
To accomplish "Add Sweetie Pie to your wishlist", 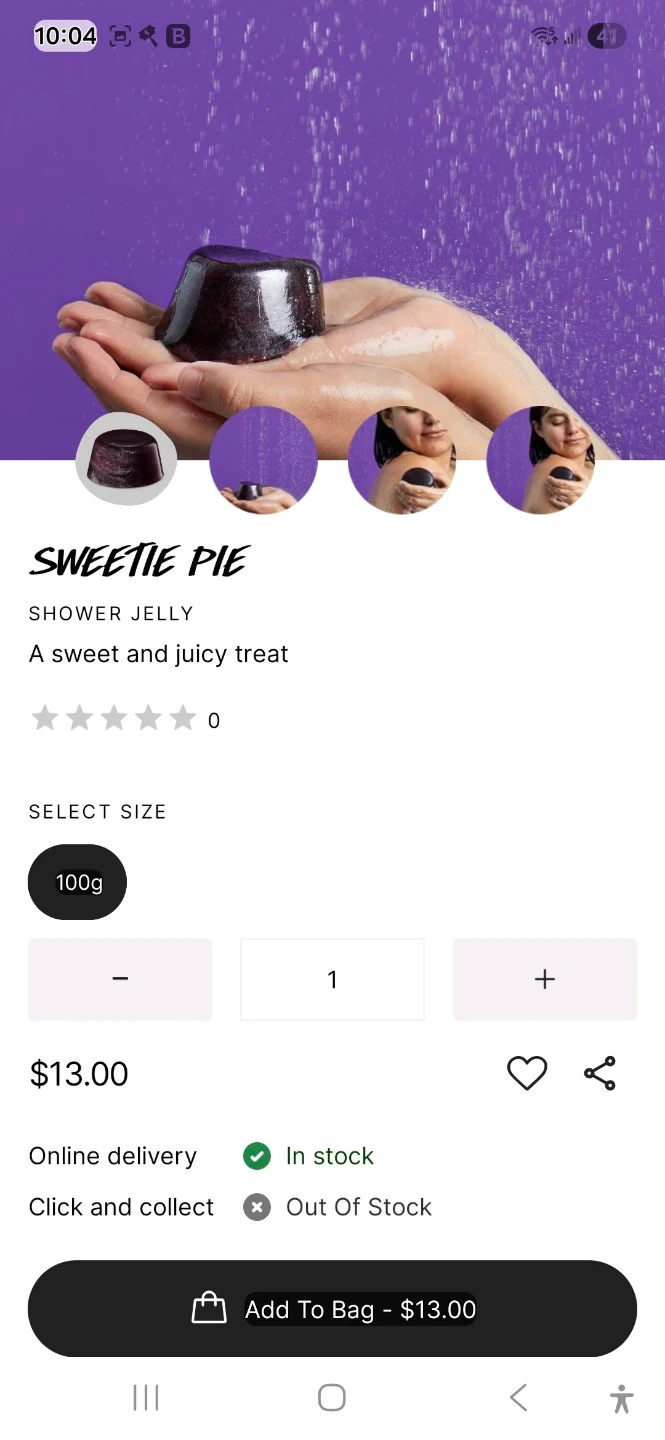I will tap(527, 1073).
